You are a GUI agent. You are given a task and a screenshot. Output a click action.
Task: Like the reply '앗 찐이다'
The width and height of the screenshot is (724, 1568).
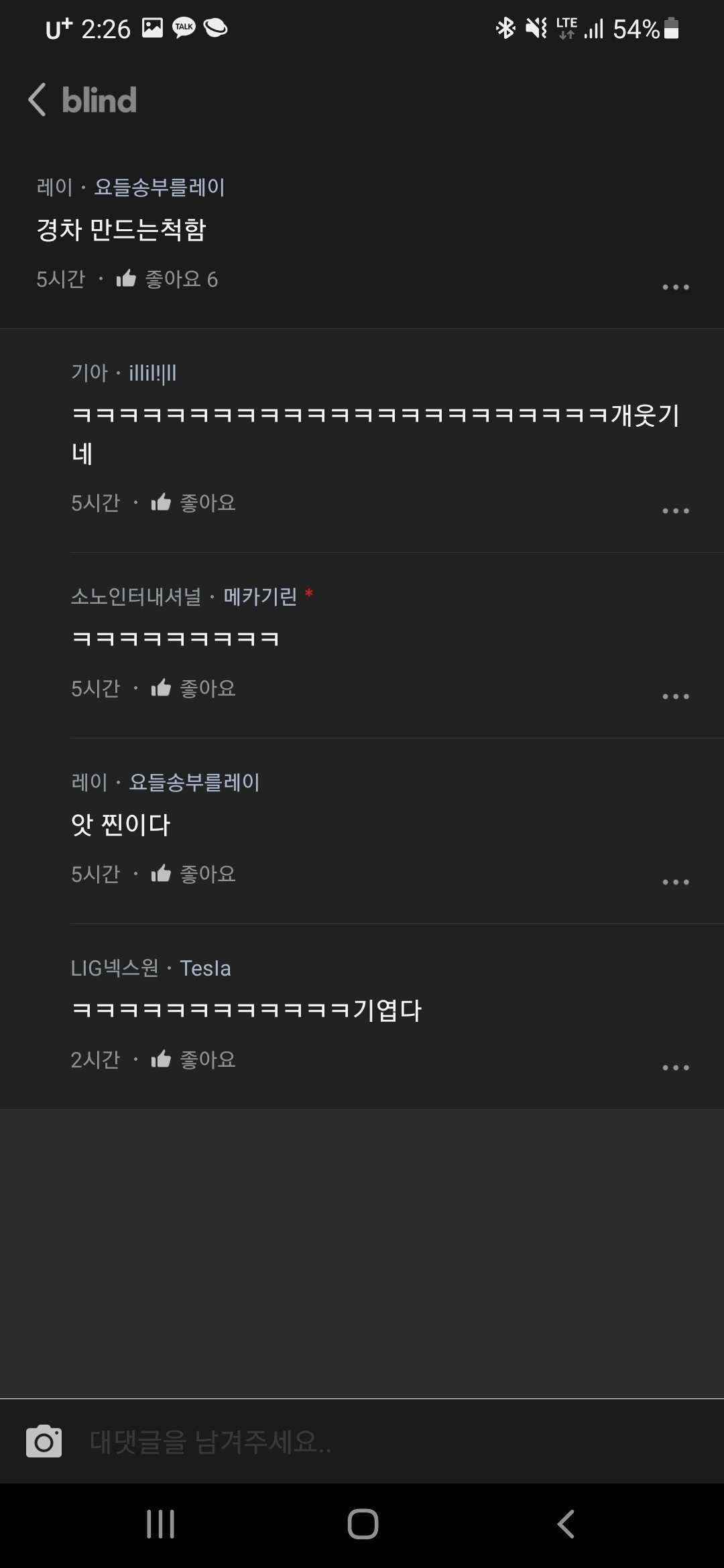pyautogui.click(x=193, y=874)
